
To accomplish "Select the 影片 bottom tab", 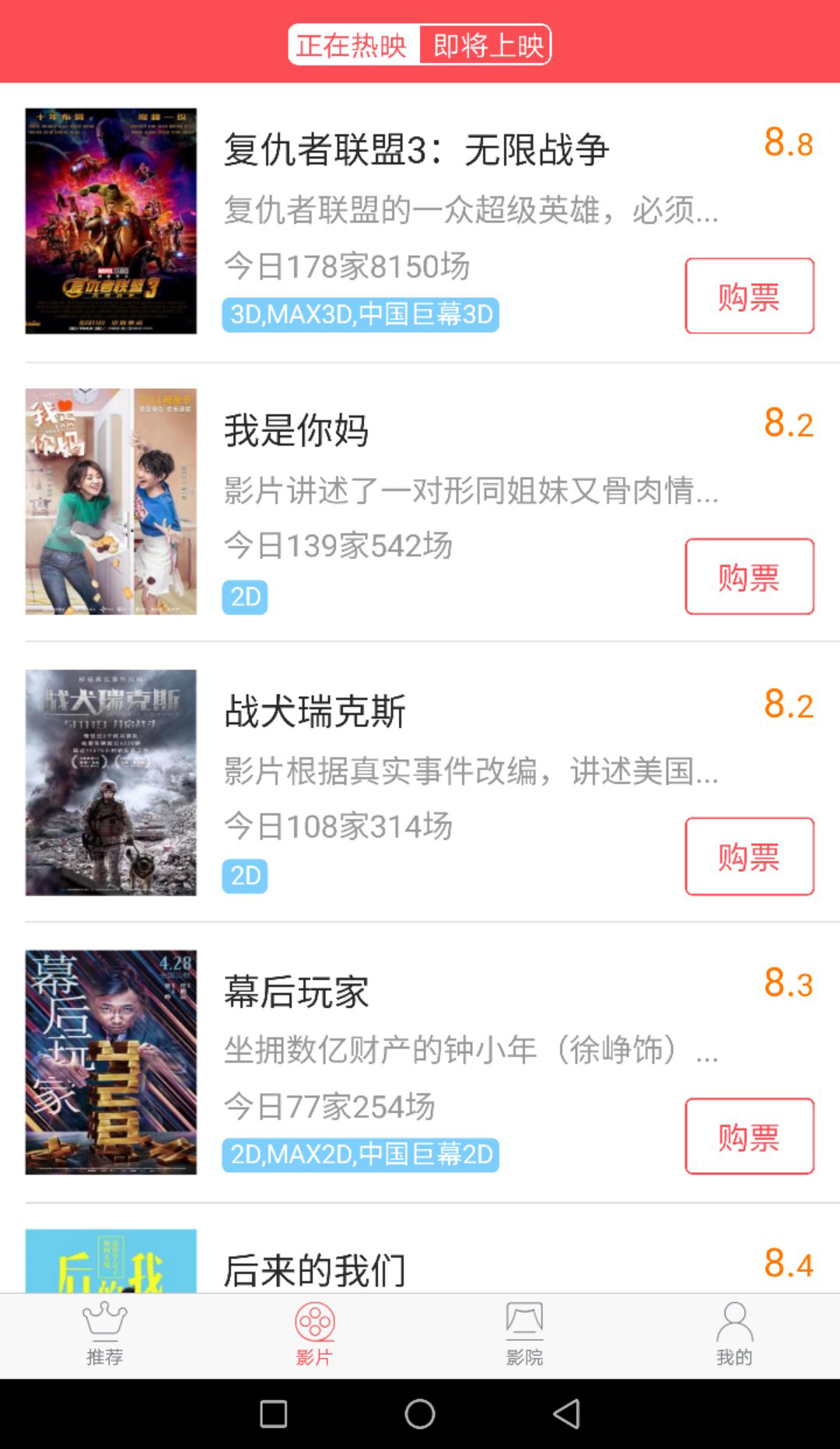I will pos(315,1335).
